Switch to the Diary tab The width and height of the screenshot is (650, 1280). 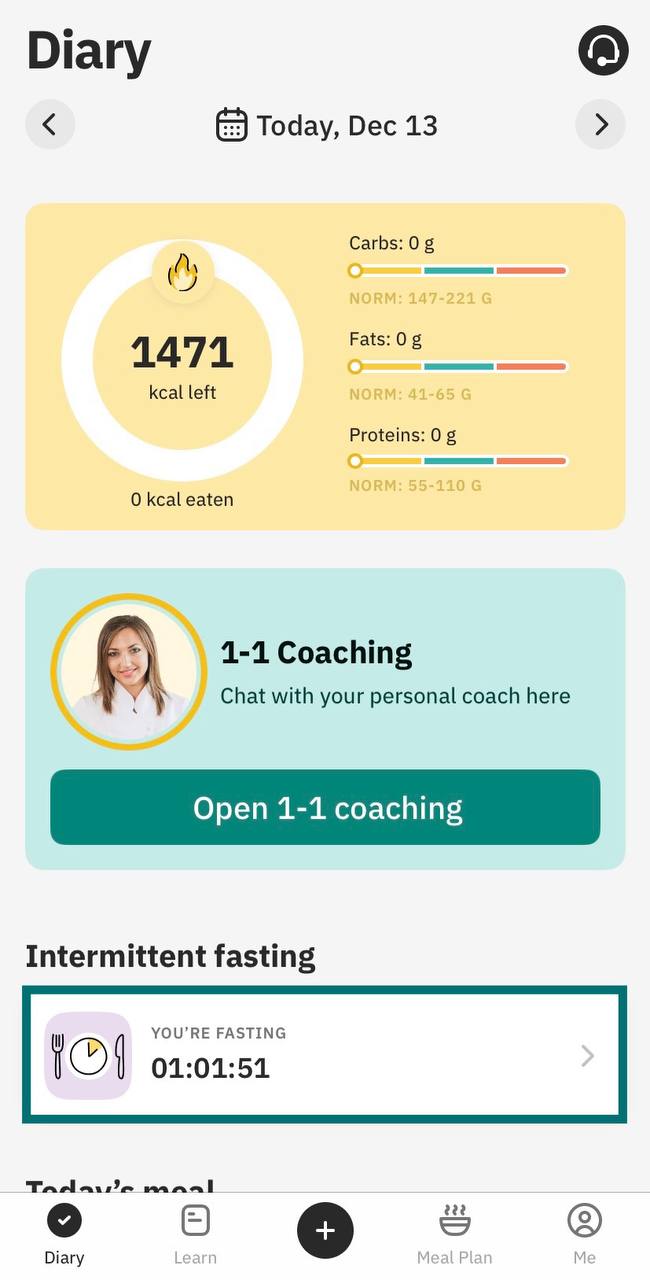coord(64,1235)
